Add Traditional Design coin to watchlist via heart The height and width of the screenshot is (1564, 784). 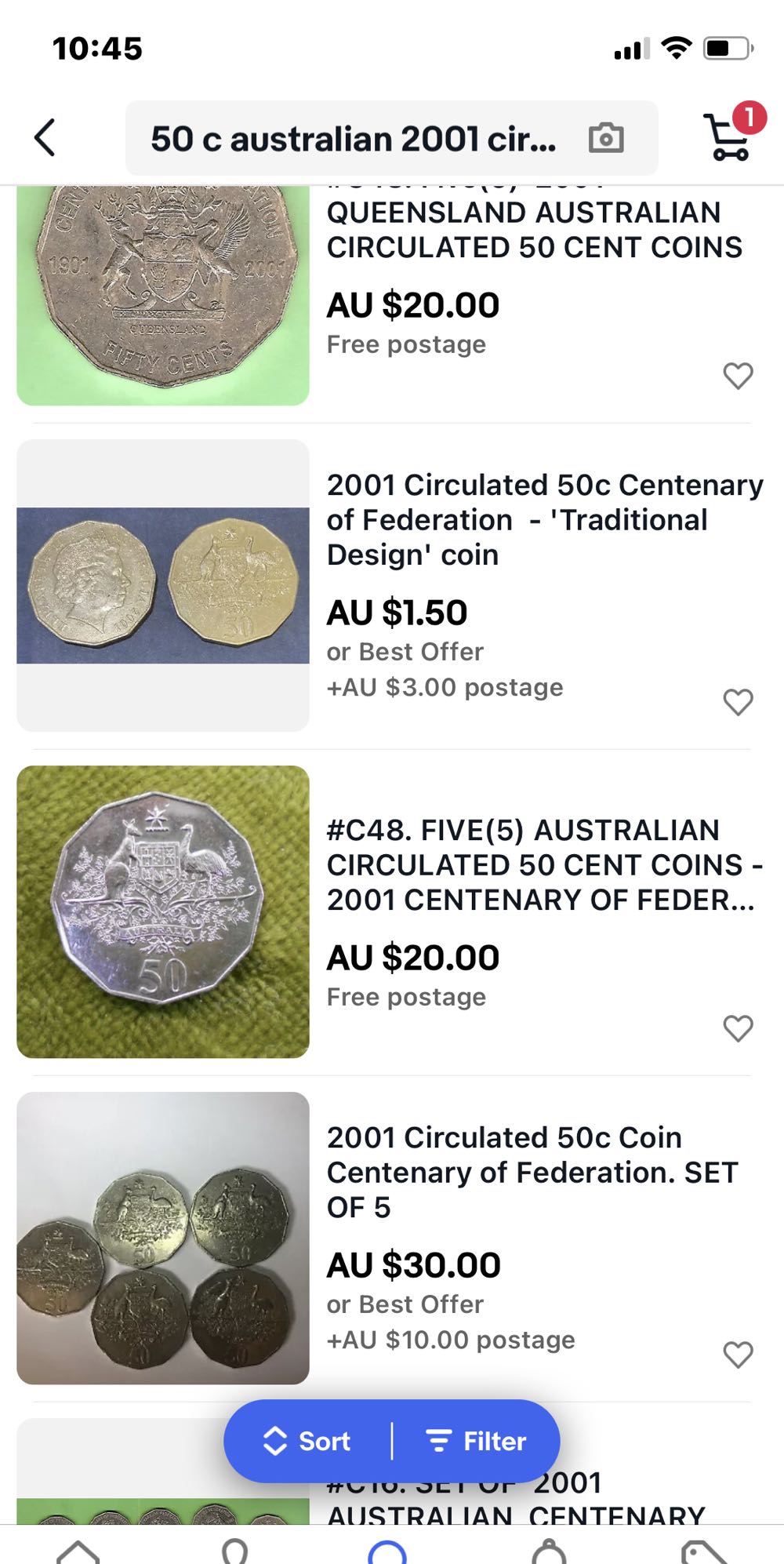[x=738, y=702]
